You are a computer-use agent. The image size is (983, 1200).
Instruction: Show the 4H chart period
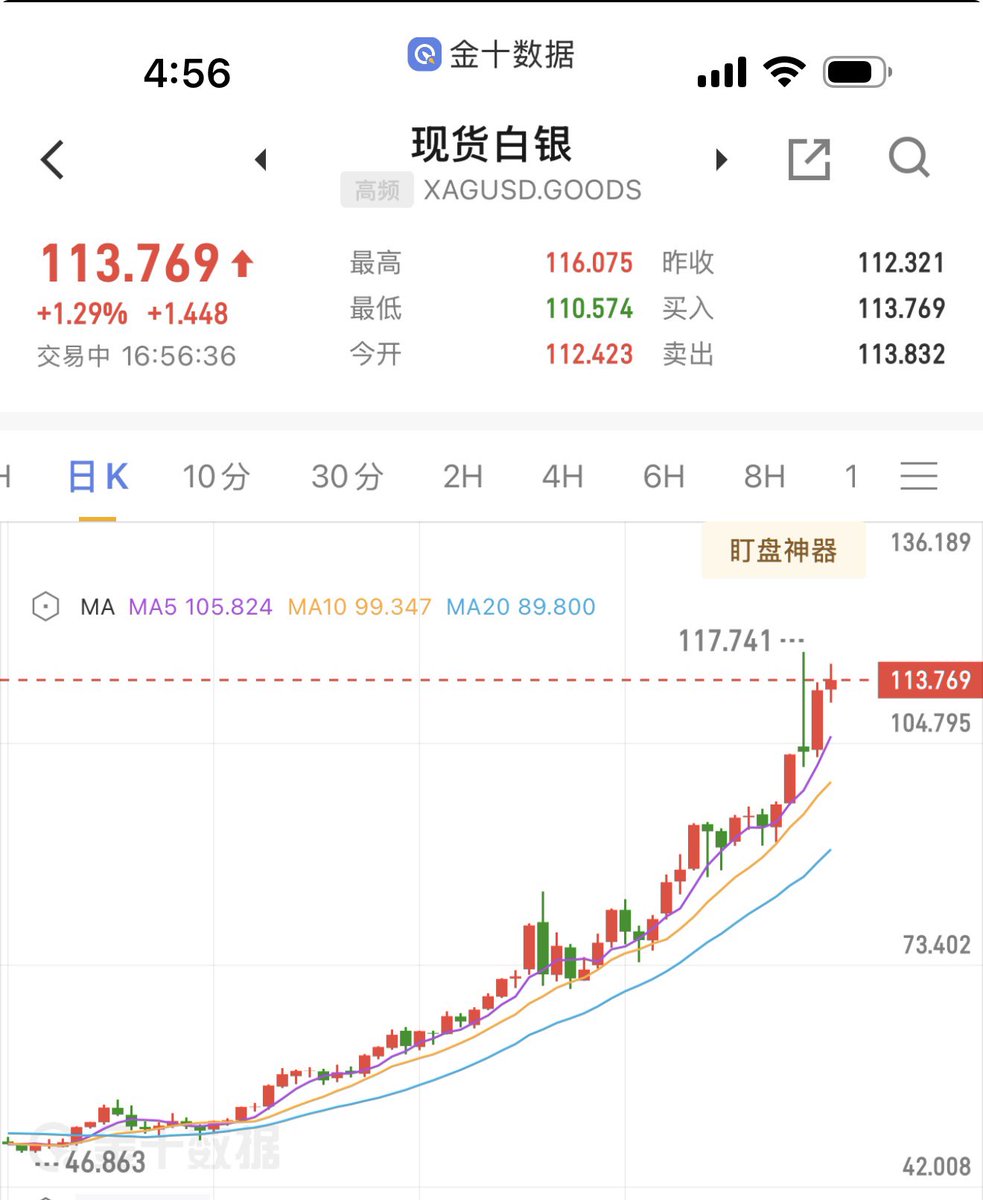pos(563,477)
